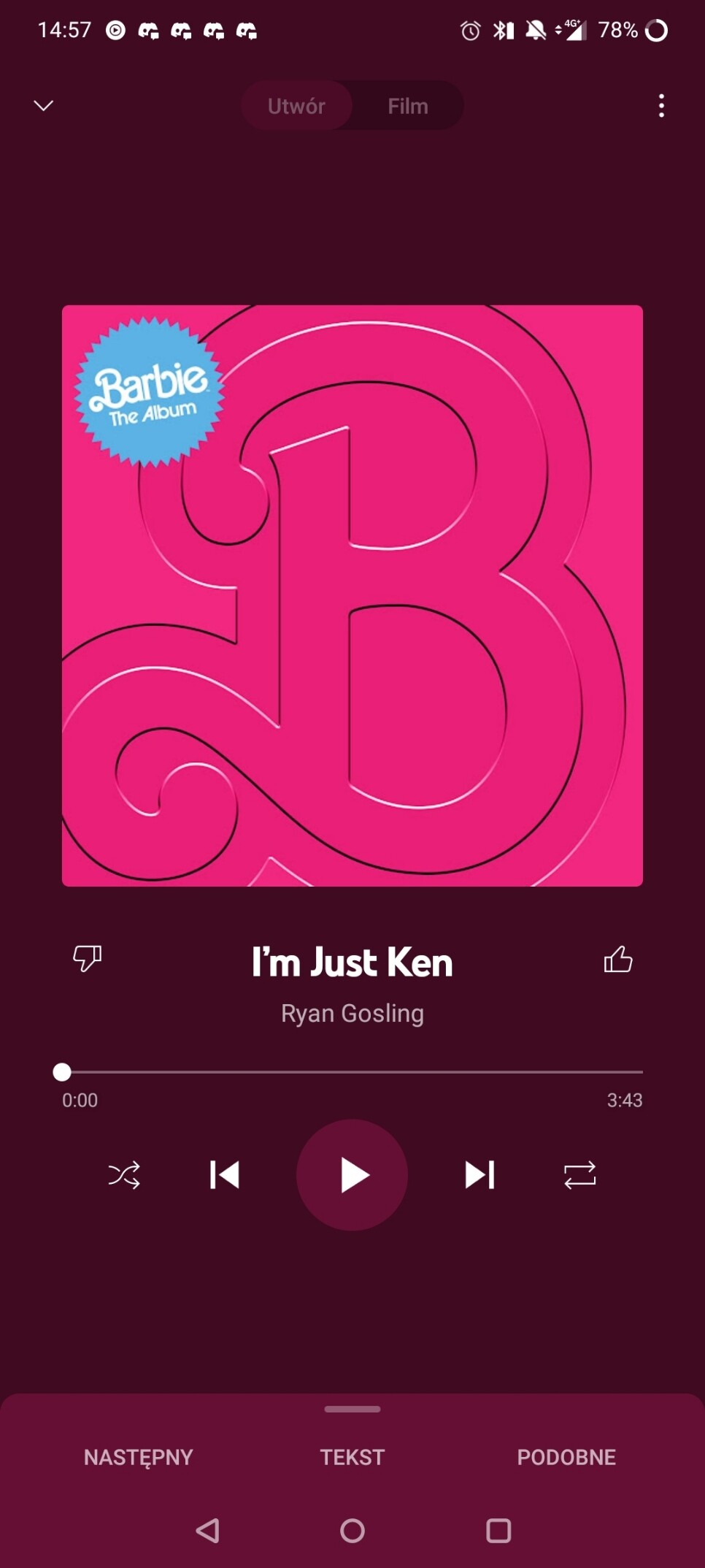
Task: Switch to the Film tab
Action: coord(407,106)
